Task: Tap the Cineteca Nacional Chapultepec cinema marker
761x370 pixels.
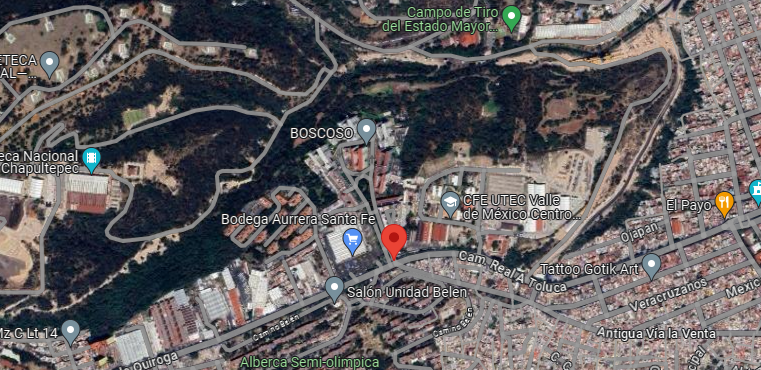Action: click(x=91, y=160)
